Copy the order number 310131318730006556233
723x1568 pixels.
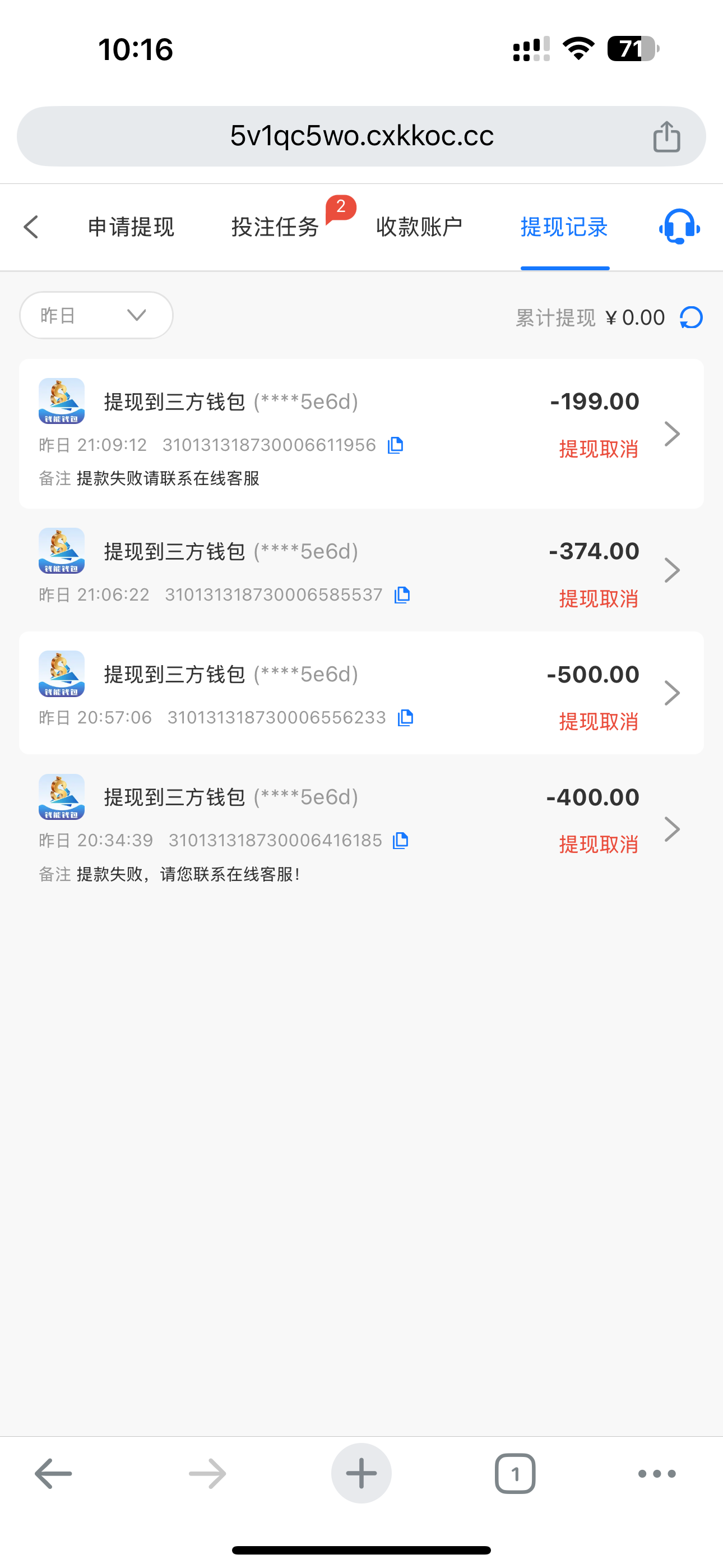point(405,718)
